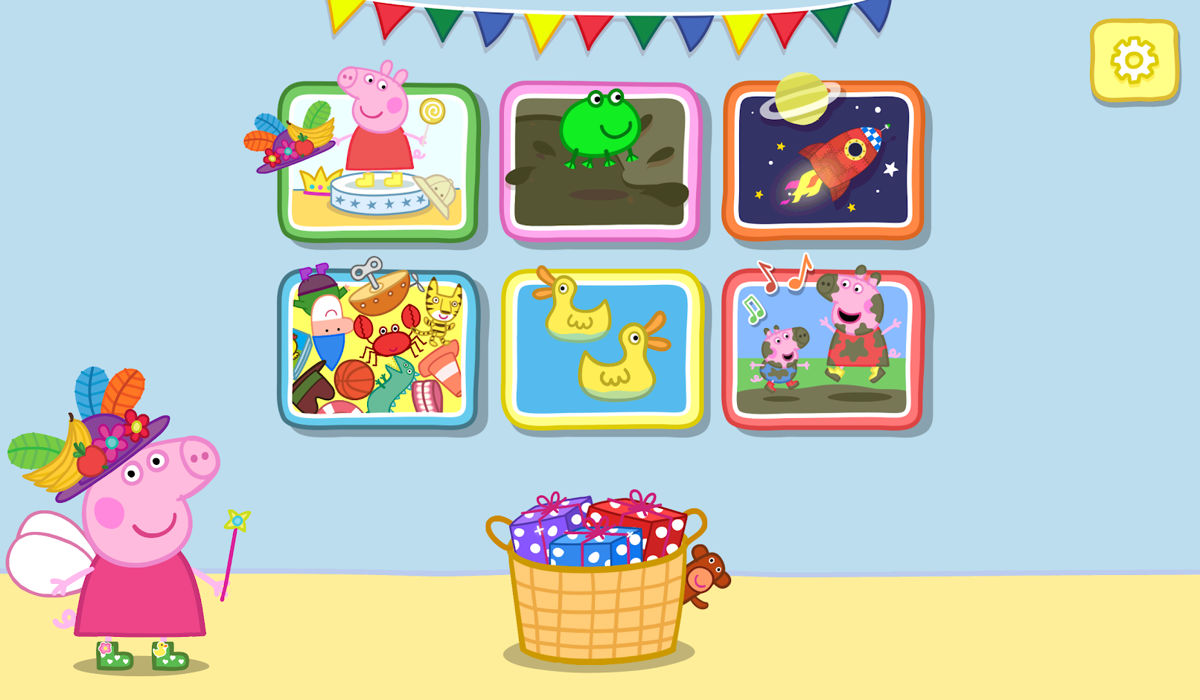
Task: Launch the red rocket space game
Action: point(823,162)
